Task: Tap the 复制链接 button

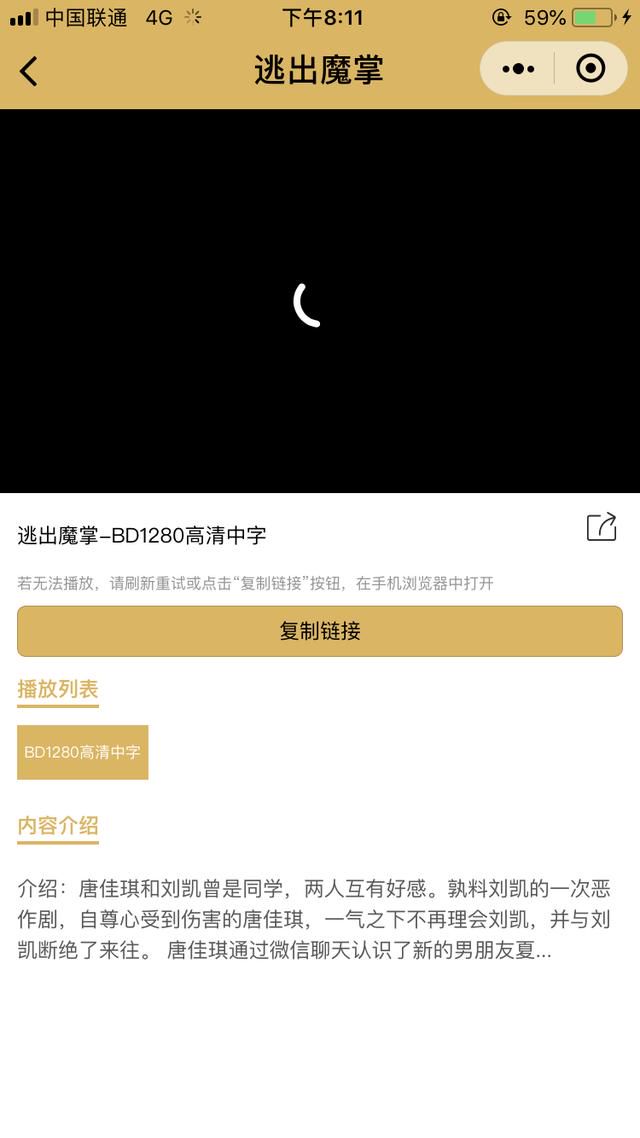Action: pos(320,631)
